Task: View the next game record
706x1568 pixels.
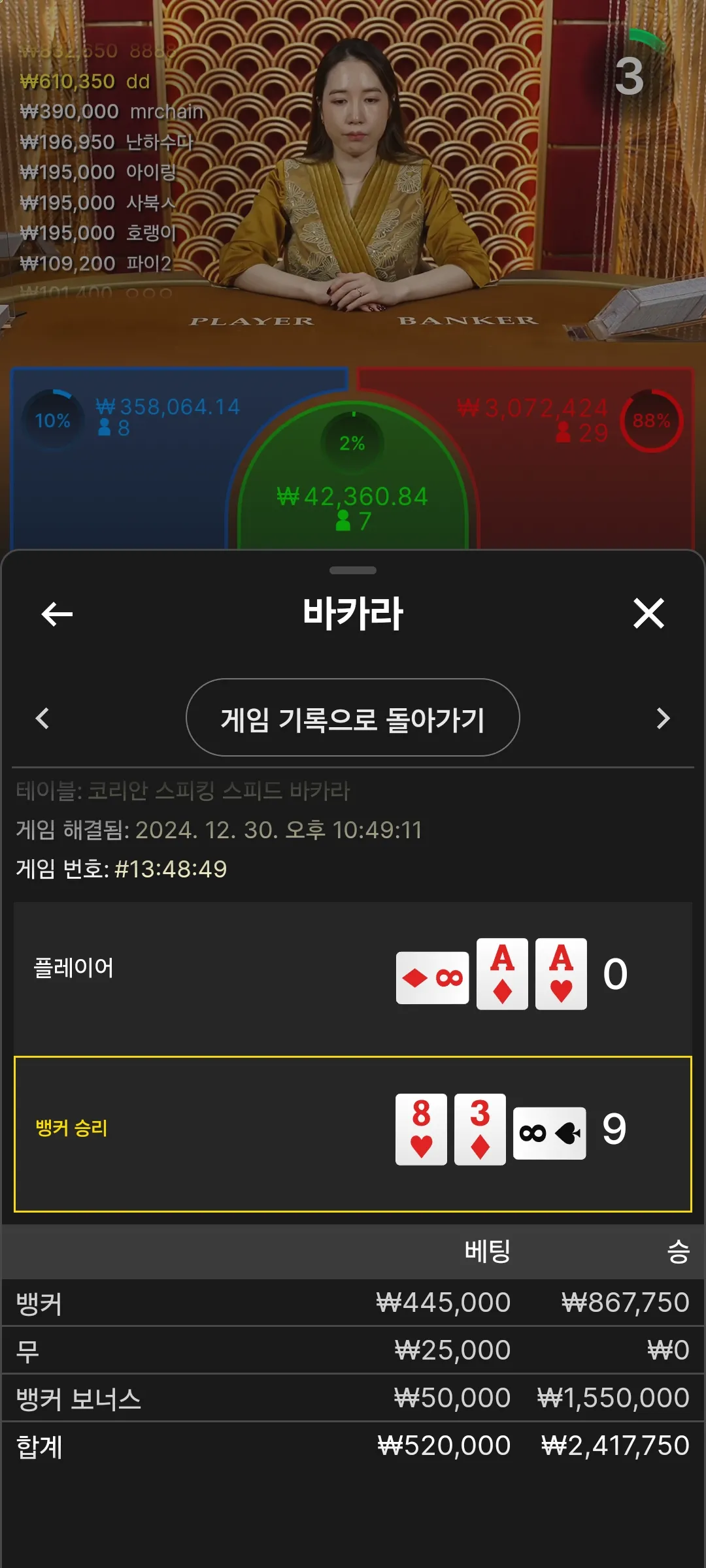Action: 663,718
